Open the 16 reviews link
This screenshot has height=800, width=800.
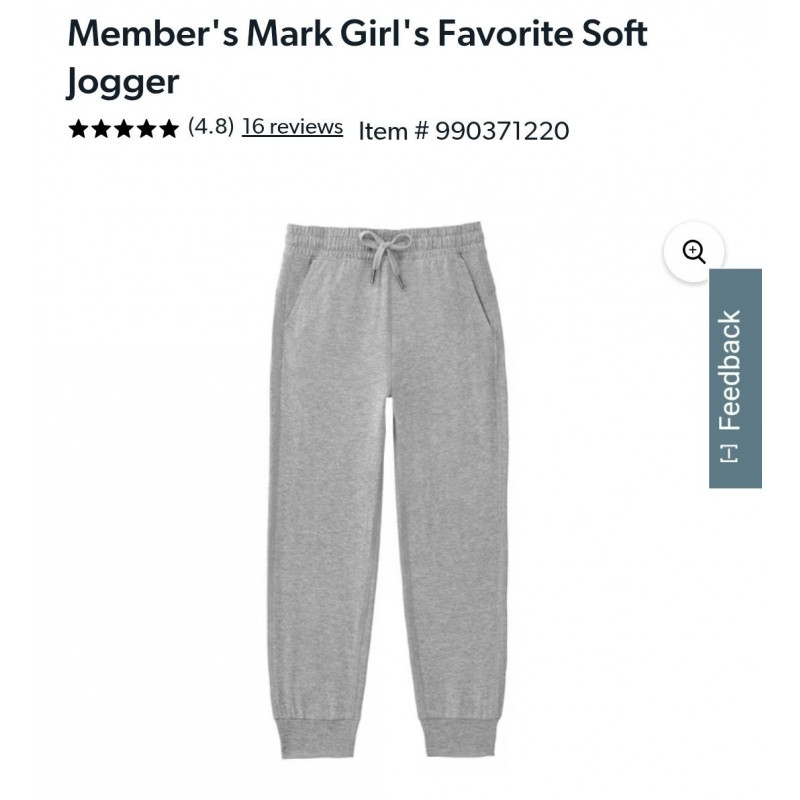(x=292, y=127)
